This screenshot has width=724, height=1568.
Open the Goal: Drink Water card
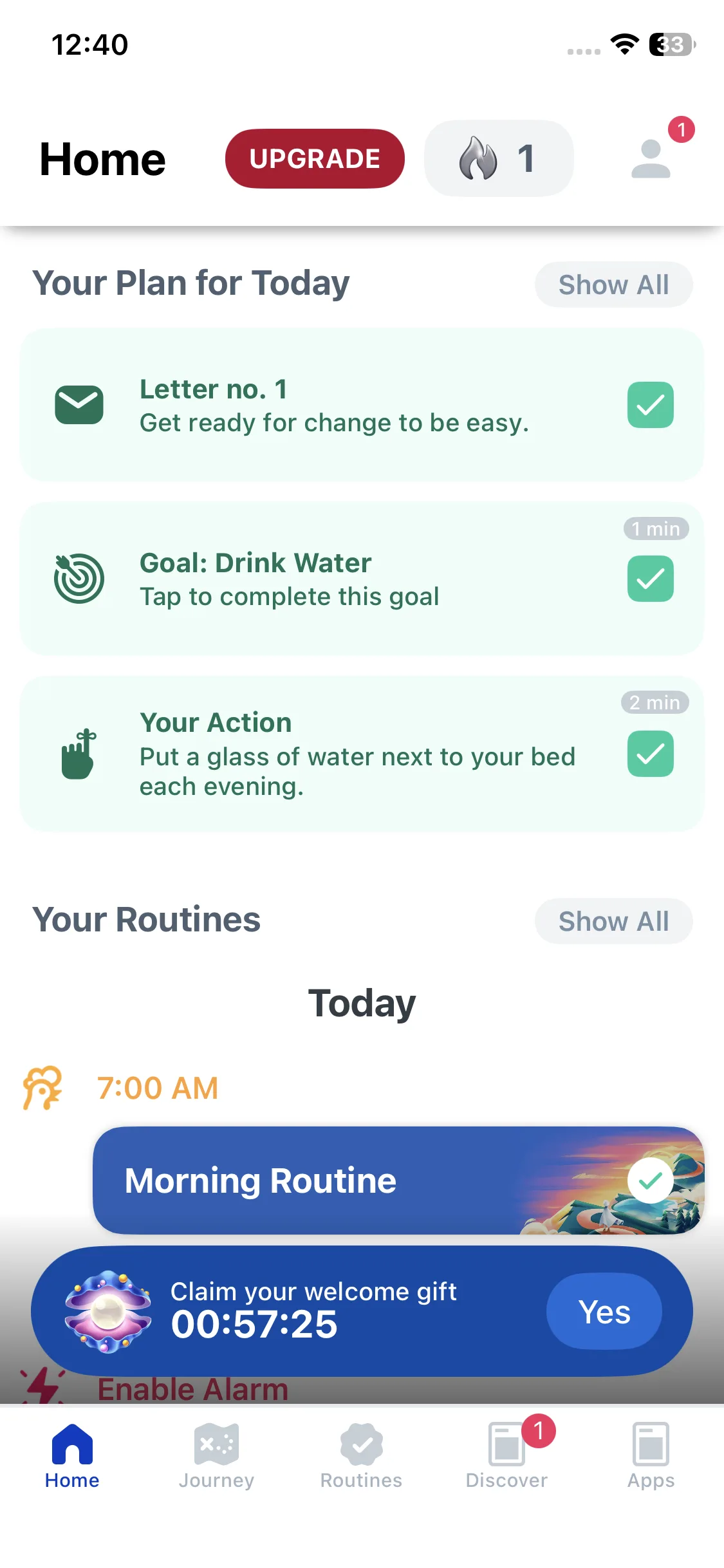click(x=335, y=579)
